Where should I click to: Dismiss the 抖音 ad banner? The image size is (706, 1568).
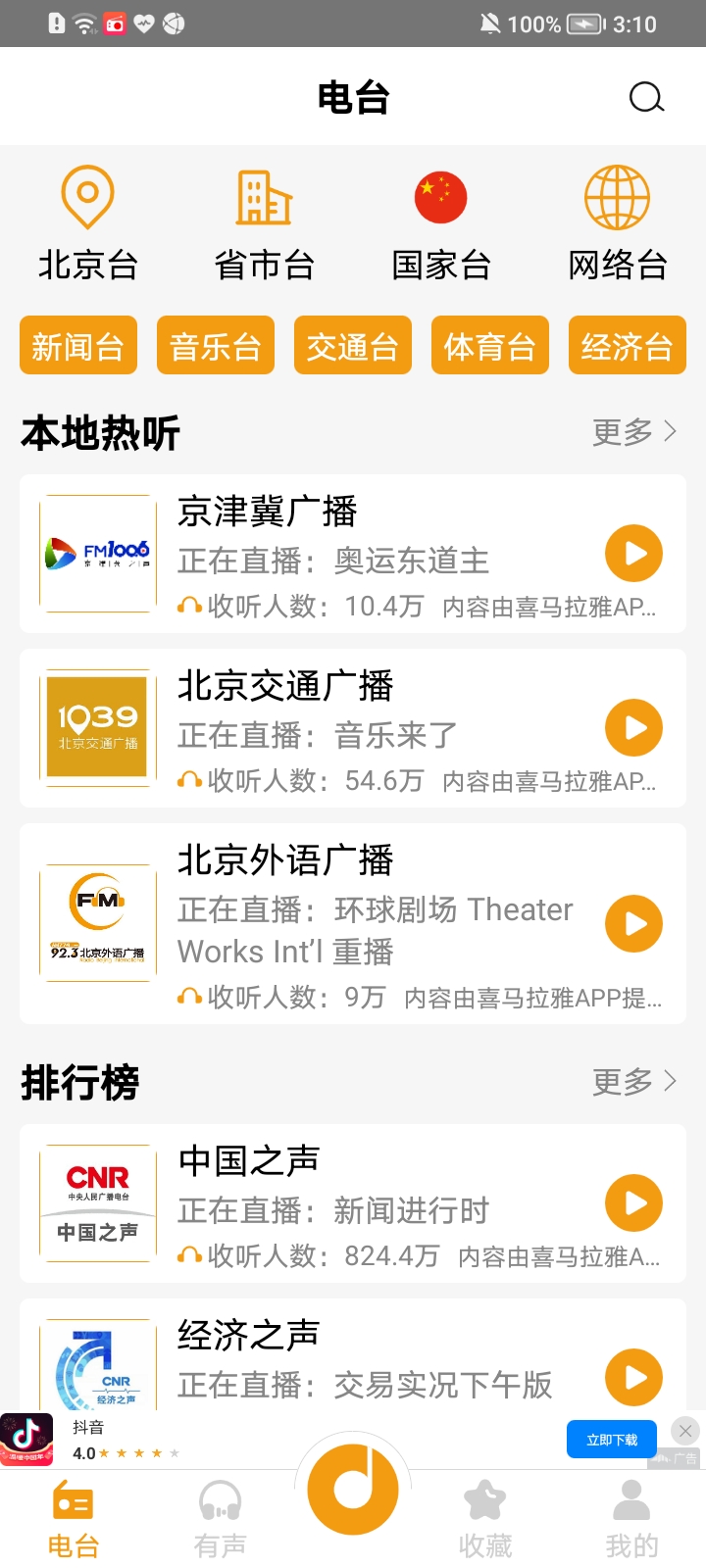pos(685,1431)
